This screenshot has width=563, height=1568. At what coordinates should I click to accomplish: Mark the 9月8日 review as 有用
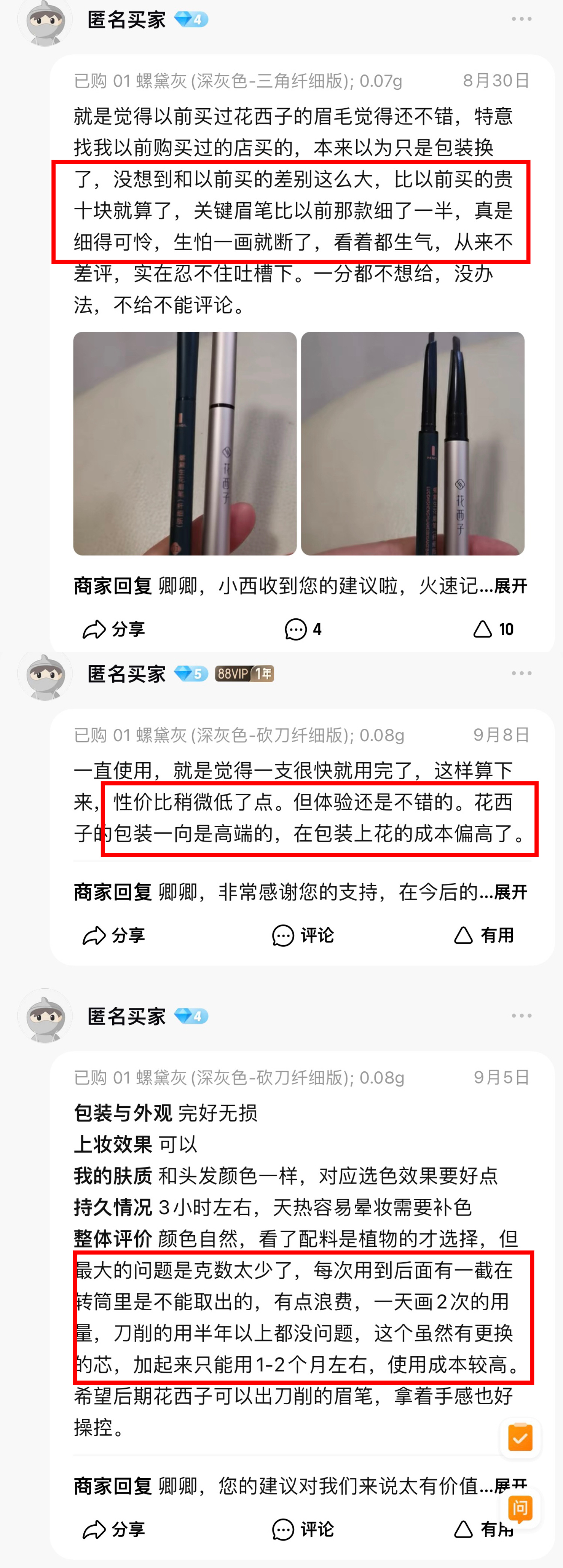(x=484, y=935)
